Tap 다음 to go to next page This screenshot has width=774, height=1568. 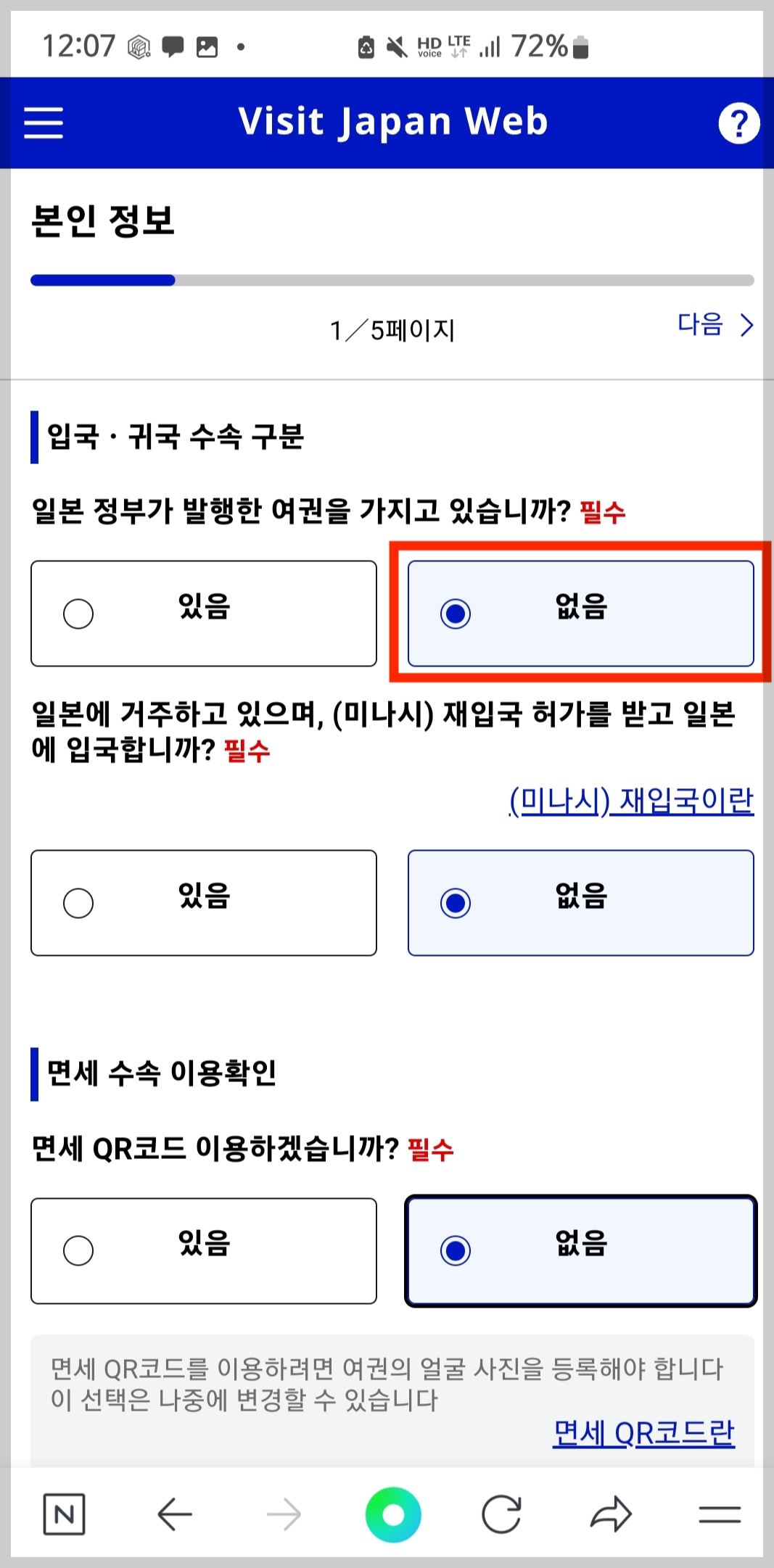[715, 326]
